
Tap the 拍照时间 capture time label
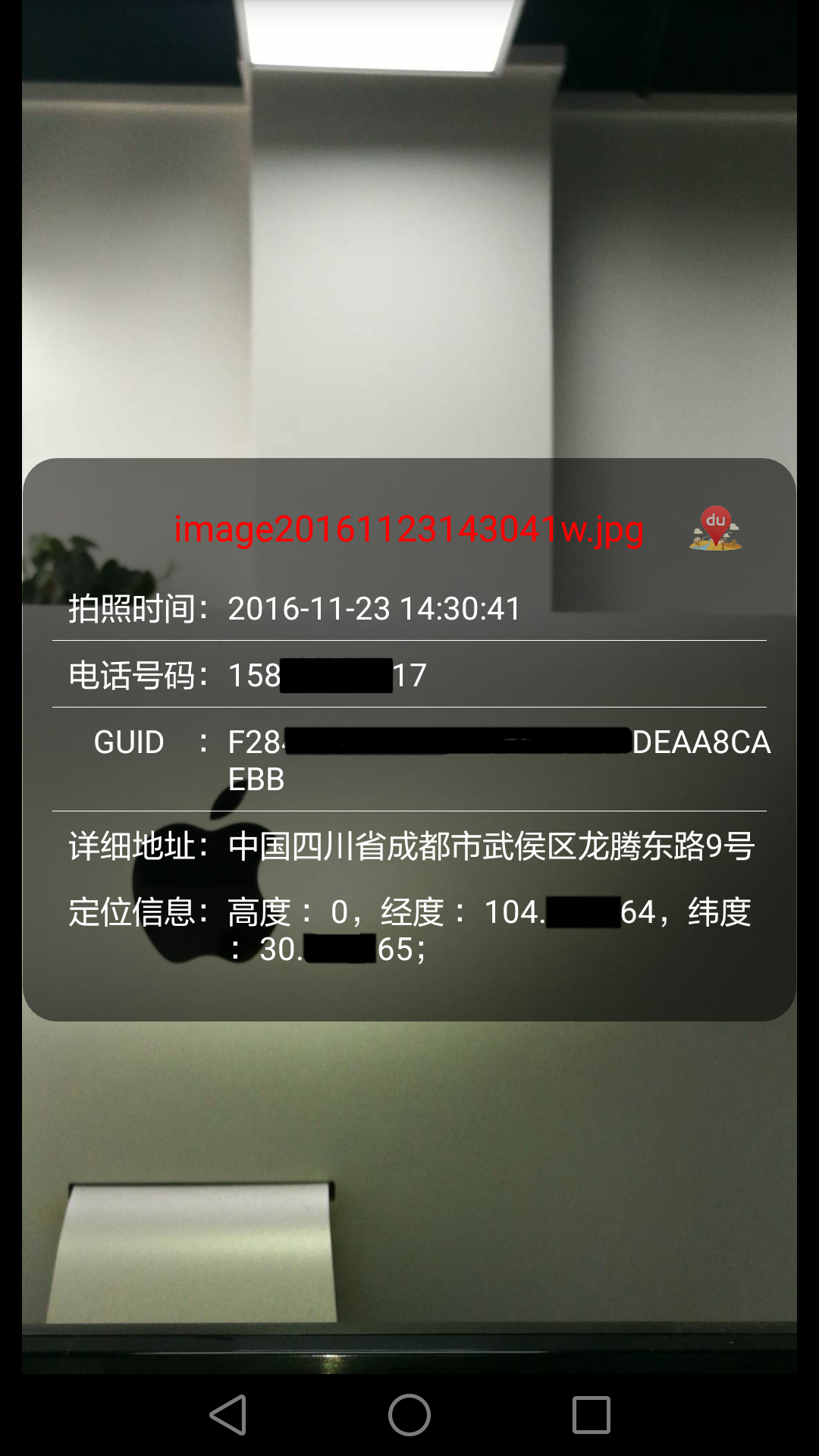[135, 607]
